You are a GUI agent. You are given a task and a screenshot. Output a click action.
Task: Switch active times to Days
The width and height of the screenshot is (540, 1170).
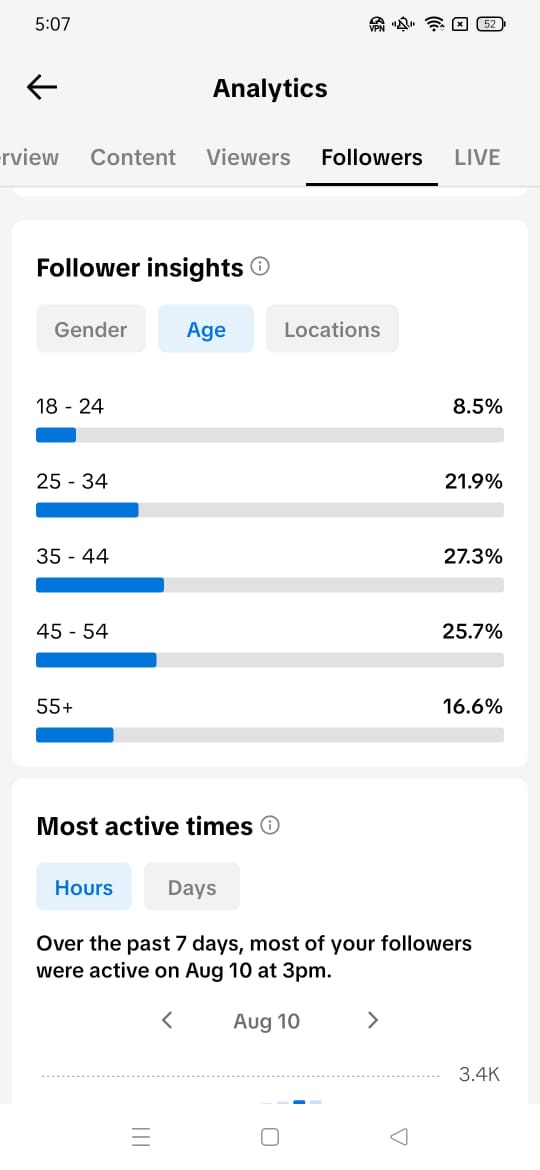(192, 887)
